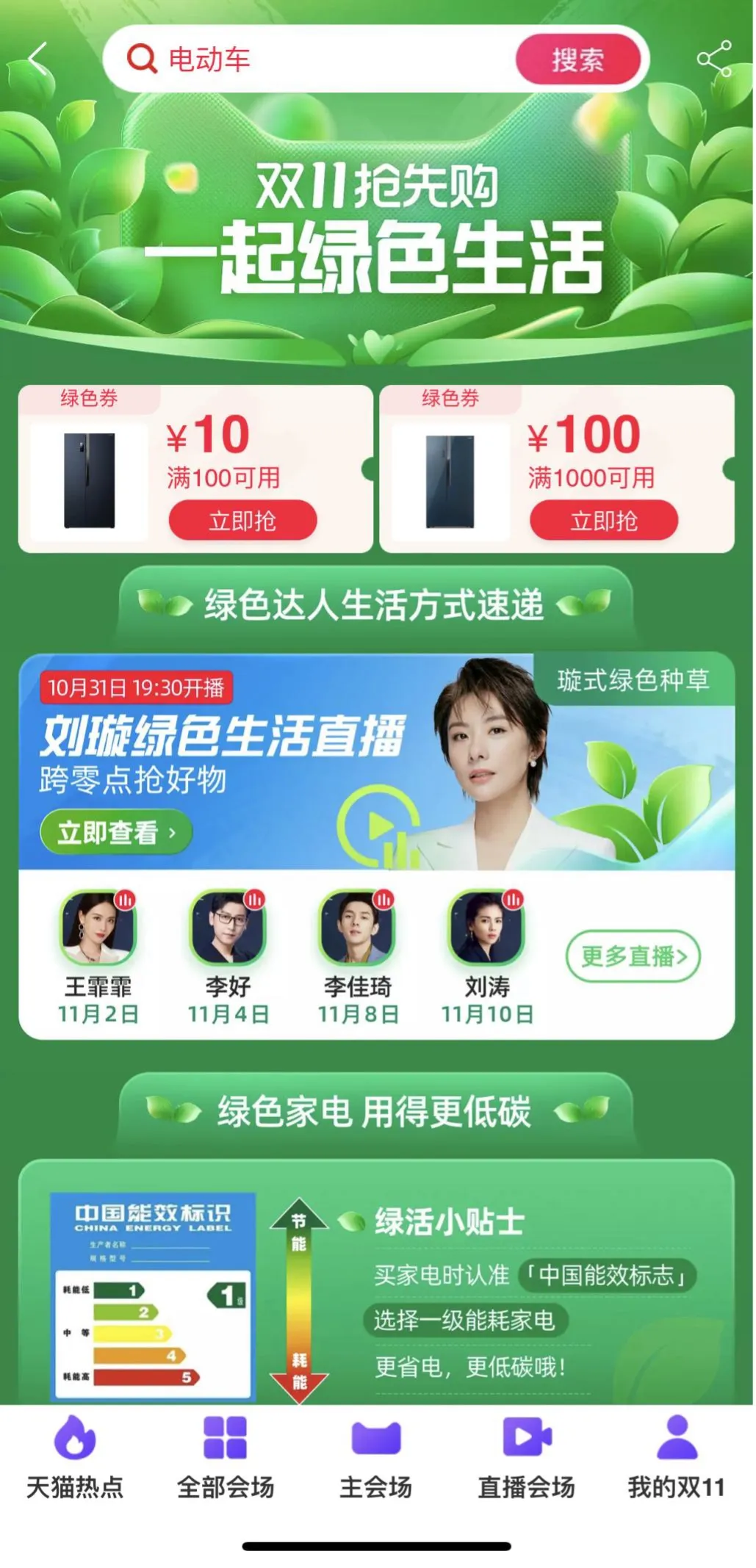This screenshot has height=1568, width=756.
Task: Share this page via the share icon
Action: pyautogui.click(x=713, y=59)
